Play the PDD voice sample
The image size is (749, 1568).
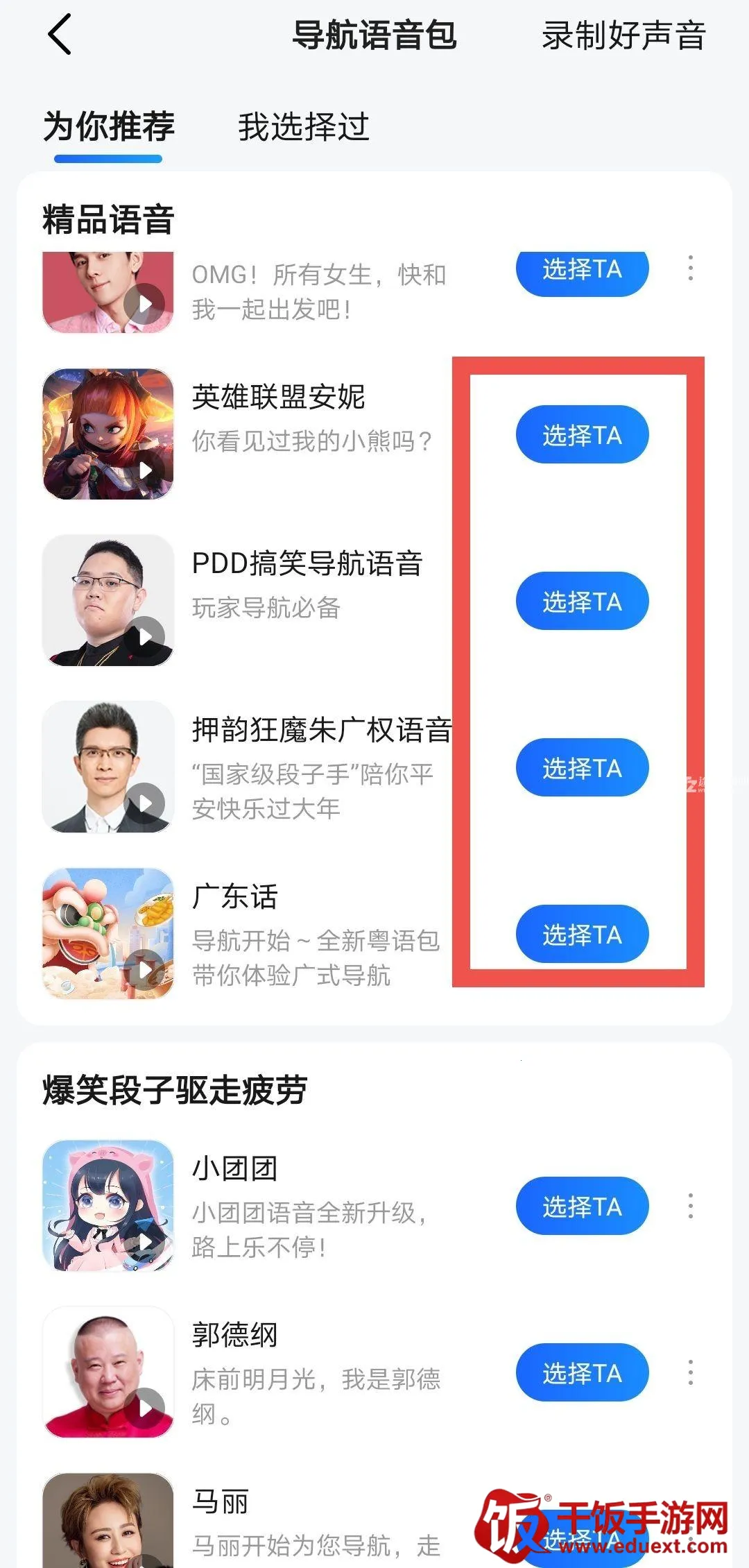click(x=145, y=636)
